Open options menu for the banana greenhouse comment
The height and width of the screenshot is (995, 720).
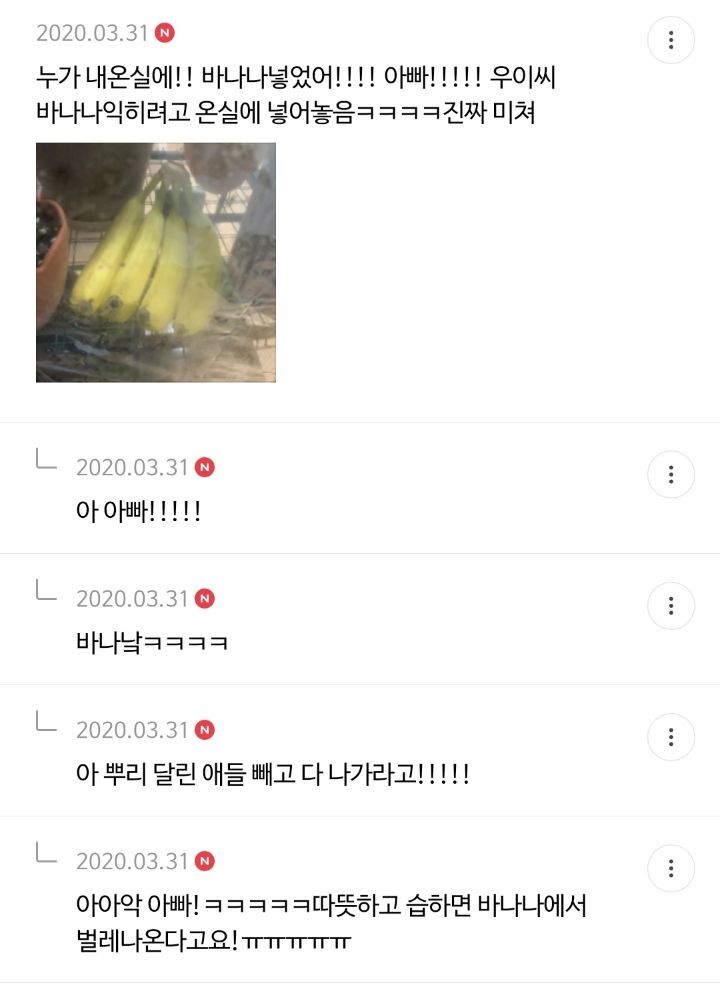pos(671,41)
